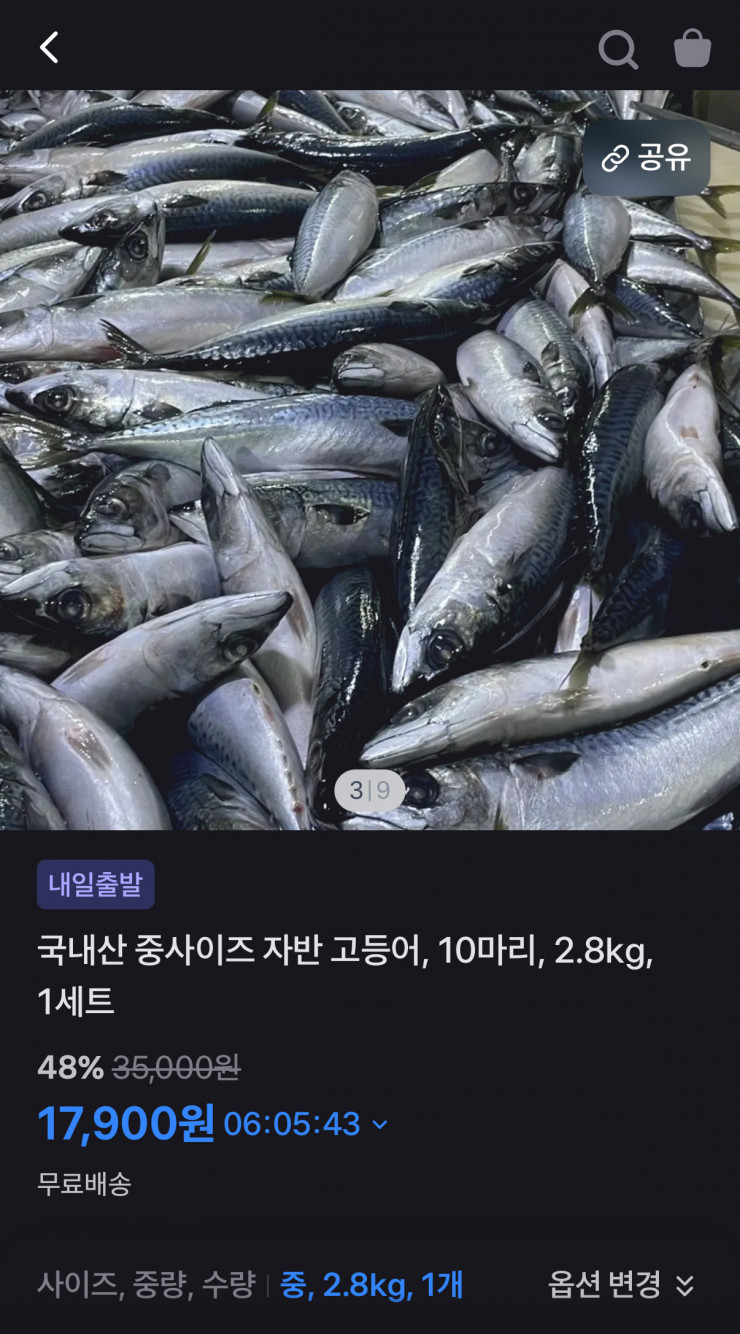Open the shopping cart

pos(692,48)
